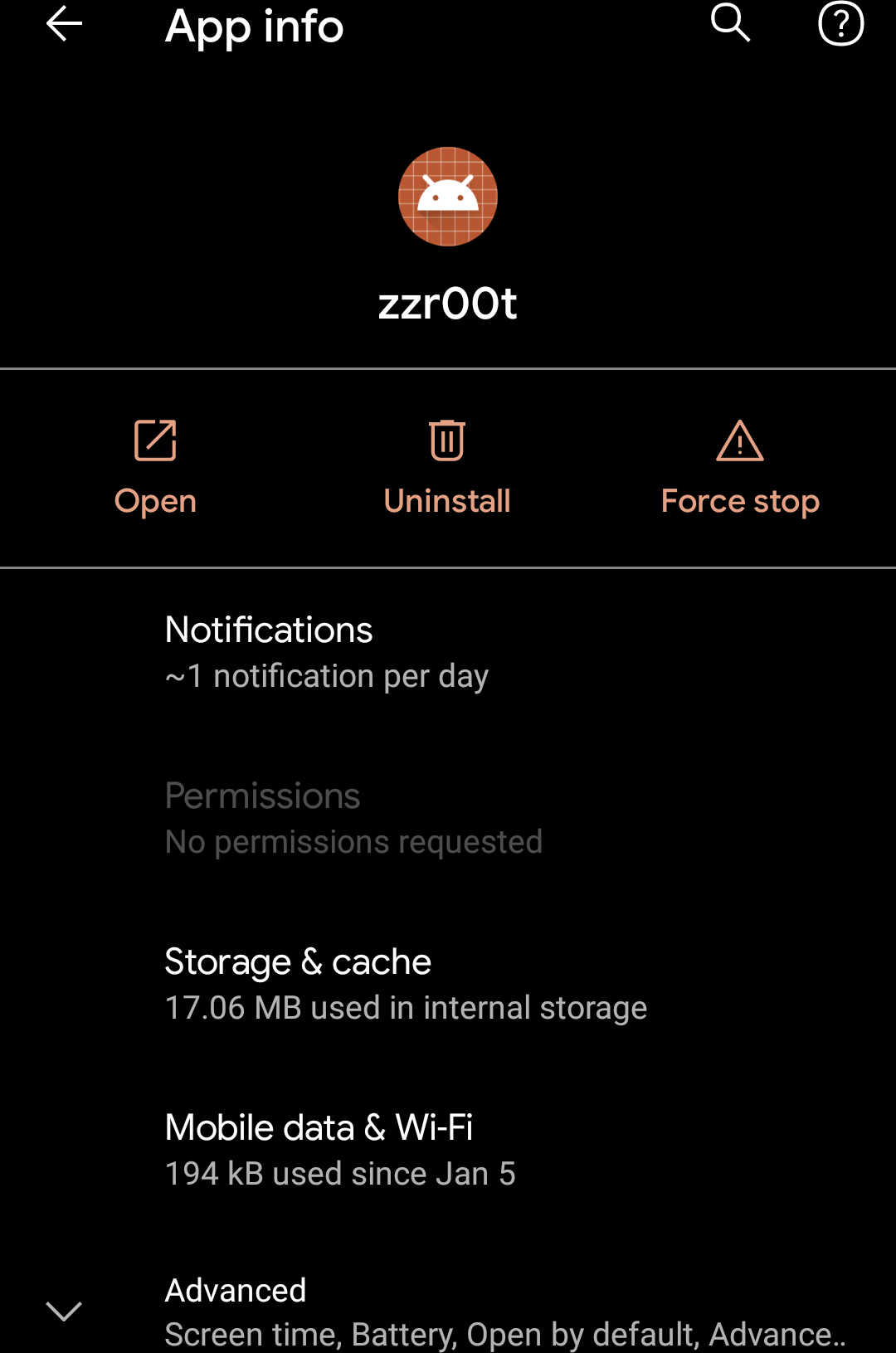
Task: Tap '194 kB used since Jan 5' entry
Action: (340, 1173)
